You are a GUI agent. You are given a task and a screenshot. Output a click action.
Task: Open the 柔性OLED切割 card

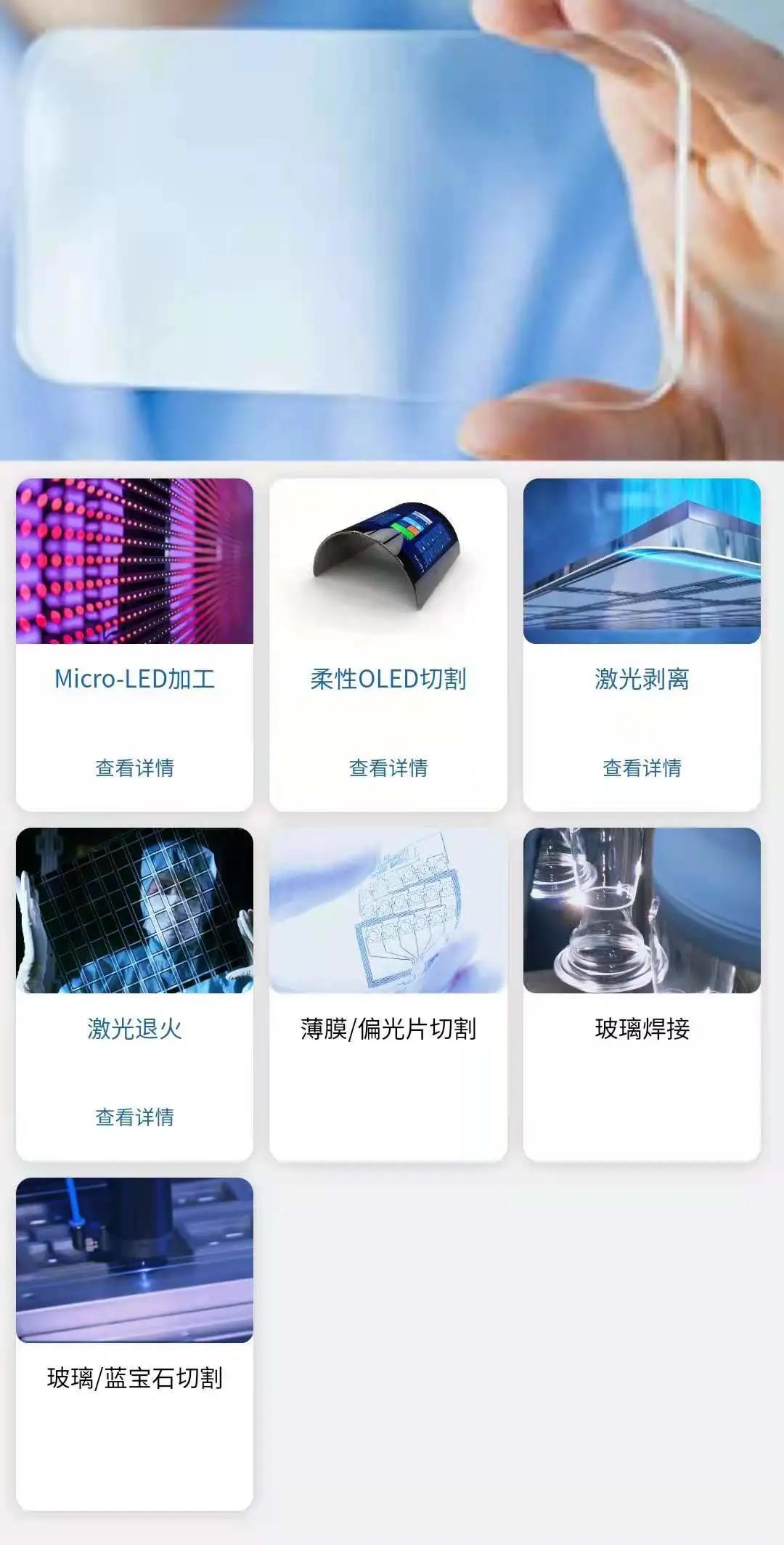(388, 678)
